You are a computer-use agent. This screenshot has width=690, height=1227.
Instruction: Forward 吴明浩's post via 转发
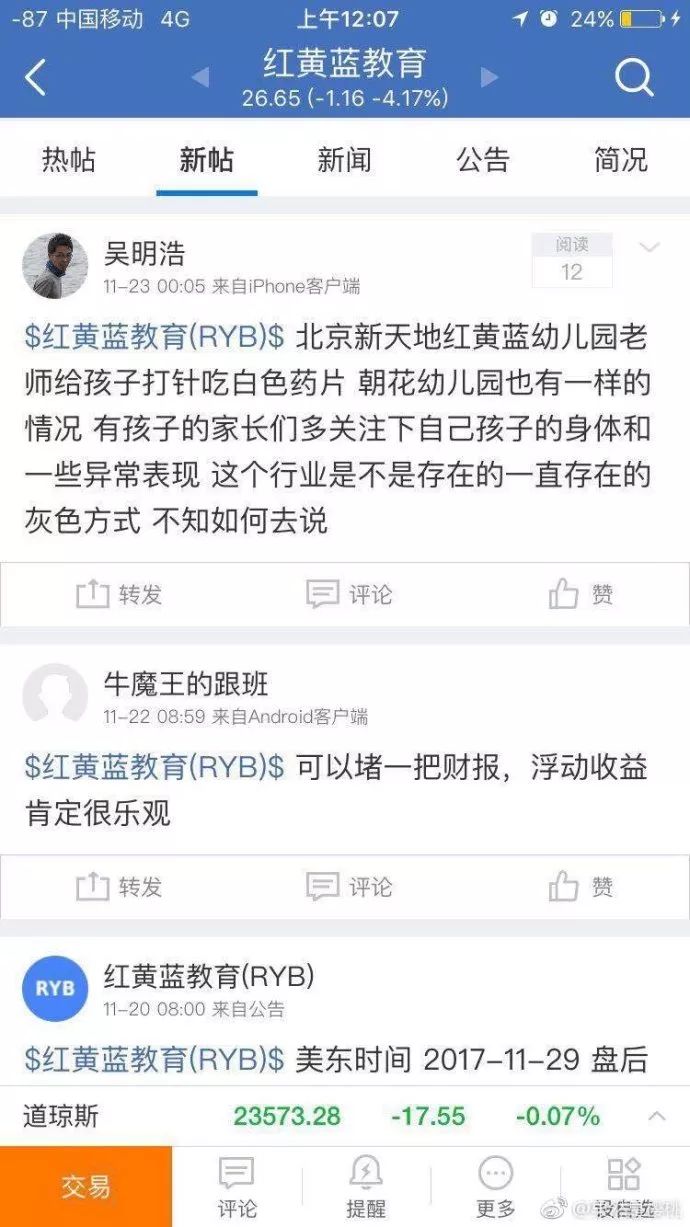point(119,595)
